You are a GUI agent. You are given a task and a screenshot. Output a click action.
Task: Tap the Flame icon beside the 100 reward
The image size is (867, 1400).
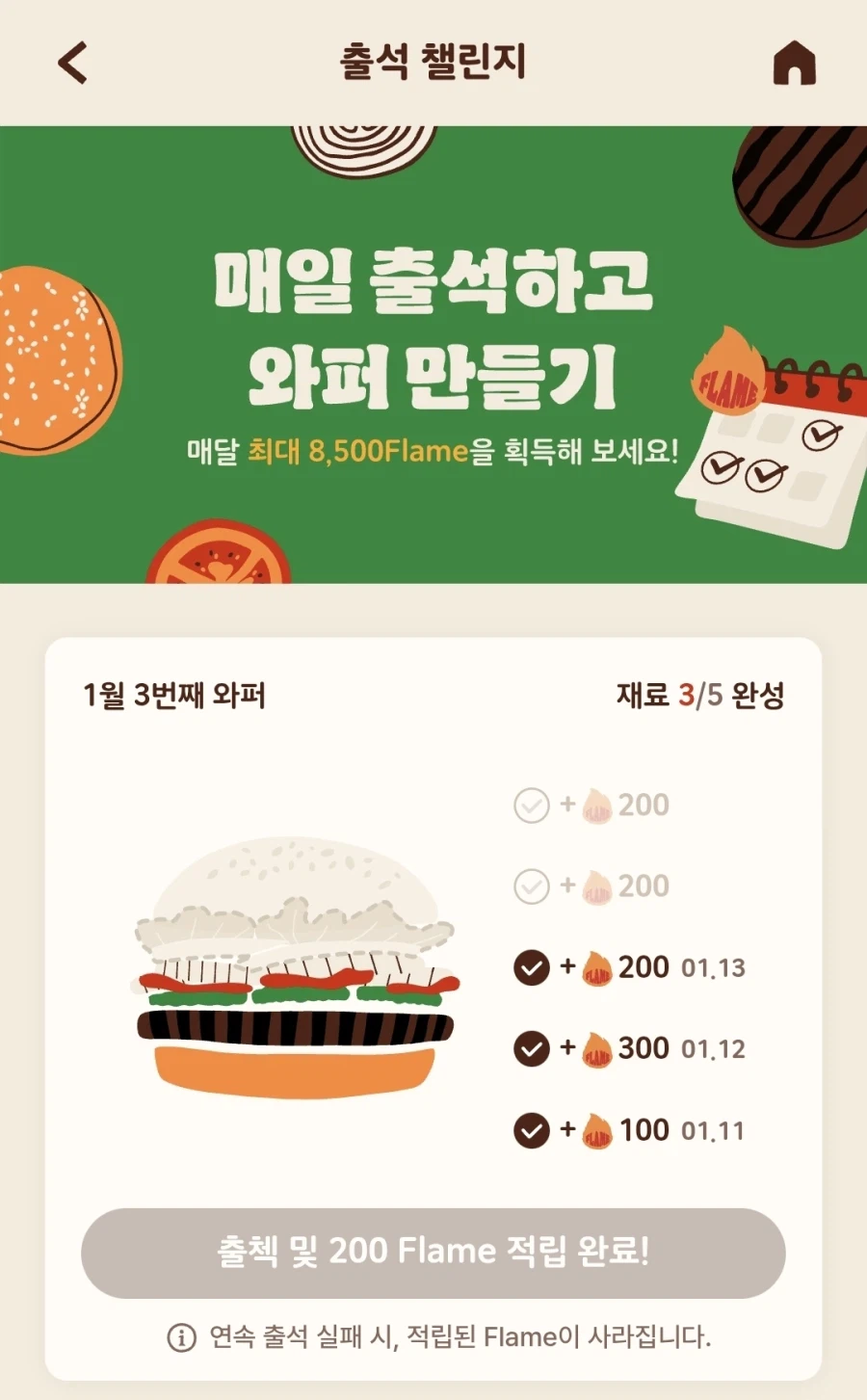(x=597, y=1129)
